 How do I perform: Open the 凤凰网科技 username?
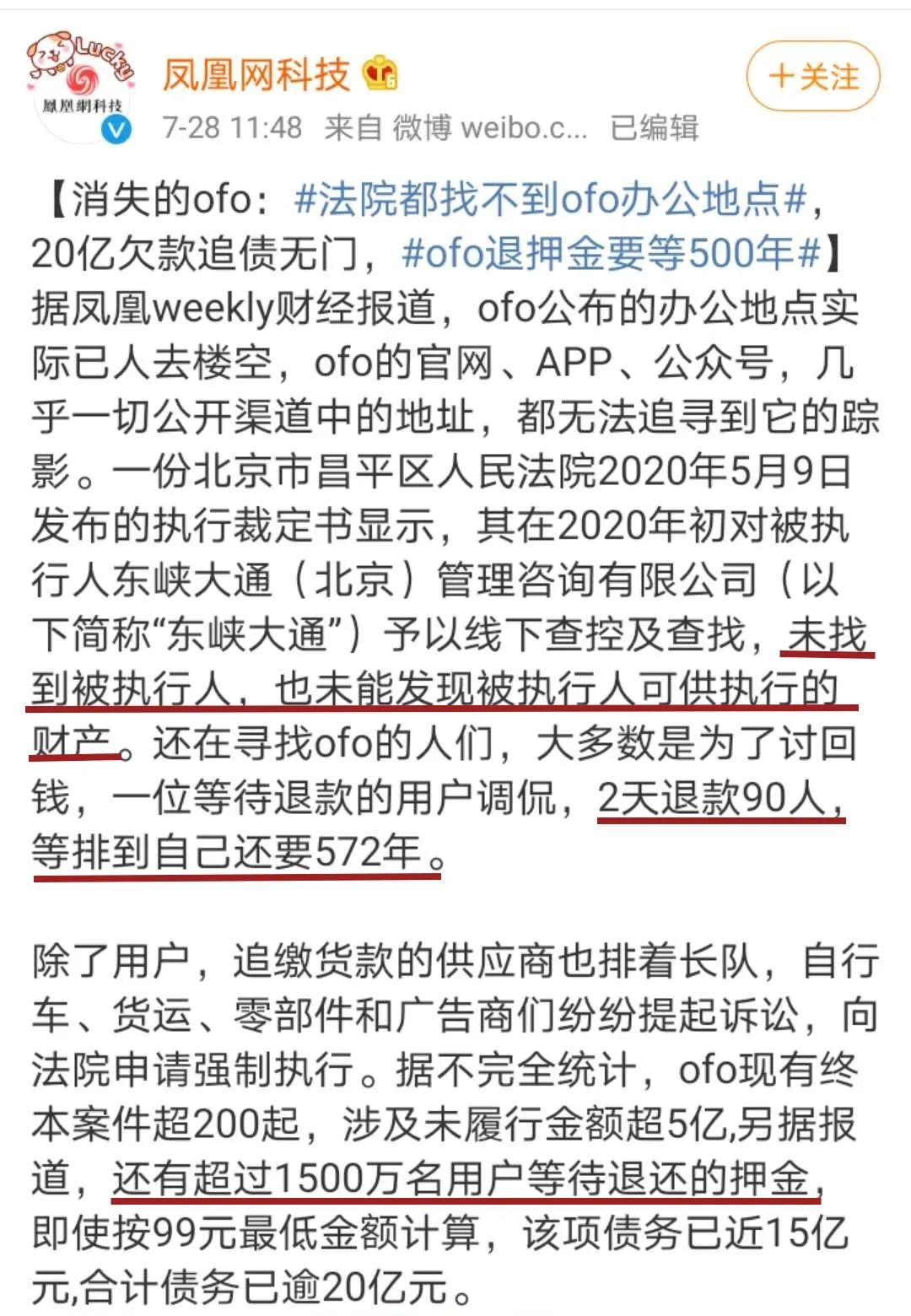coord(256,76)
